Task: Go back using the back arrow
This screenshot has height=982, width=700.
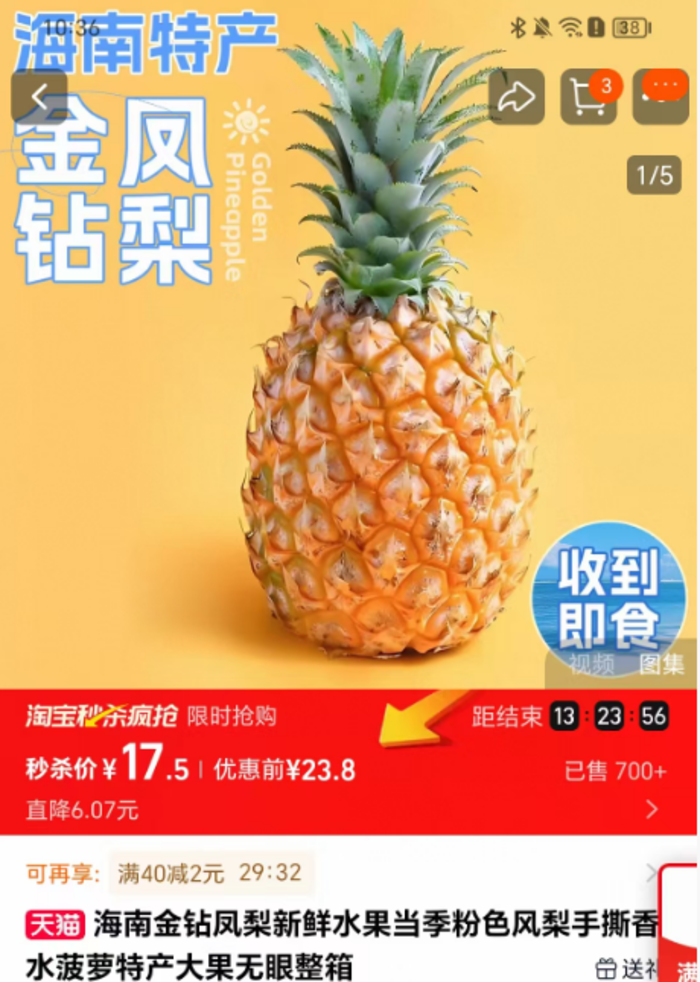Action: point(39,97)
